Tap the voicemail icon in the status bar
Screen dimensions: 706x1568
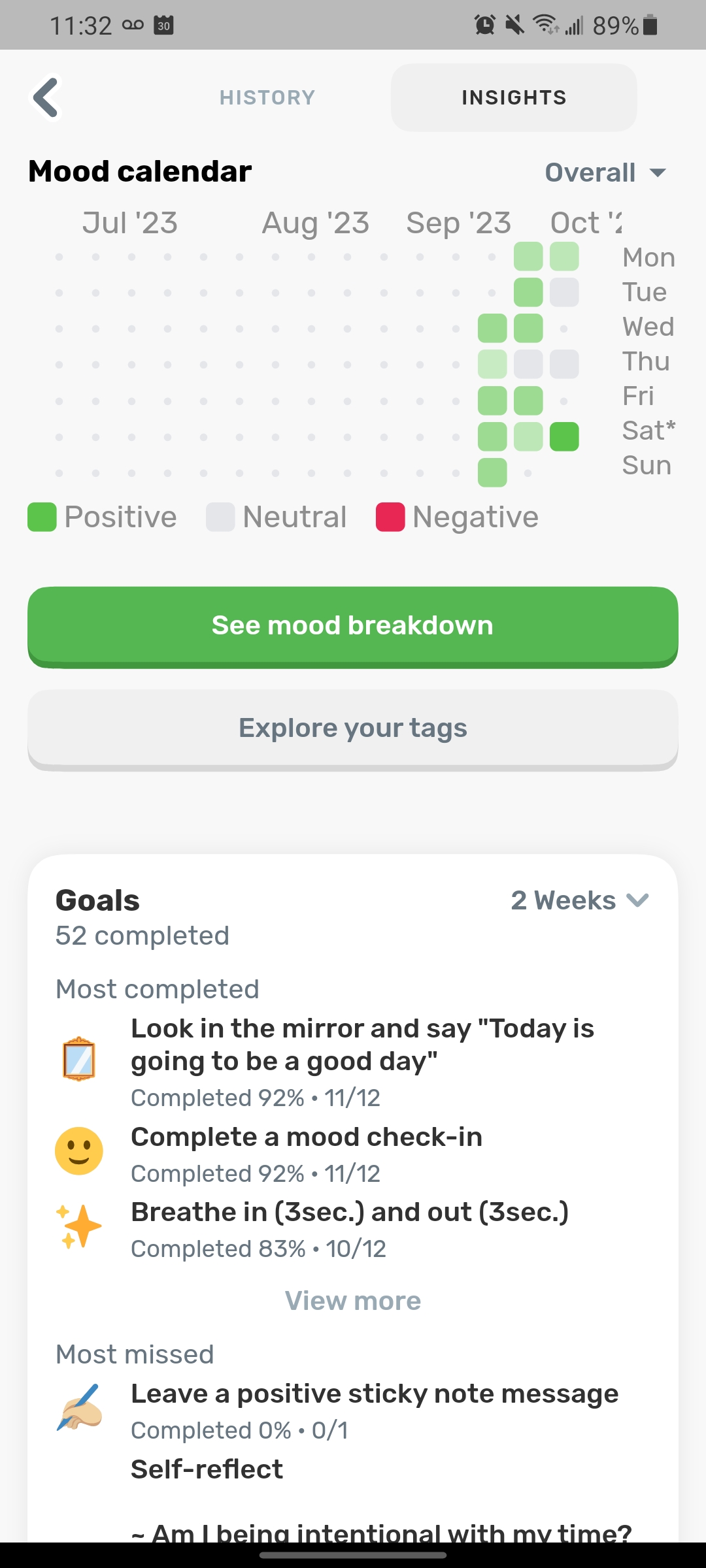133,25
